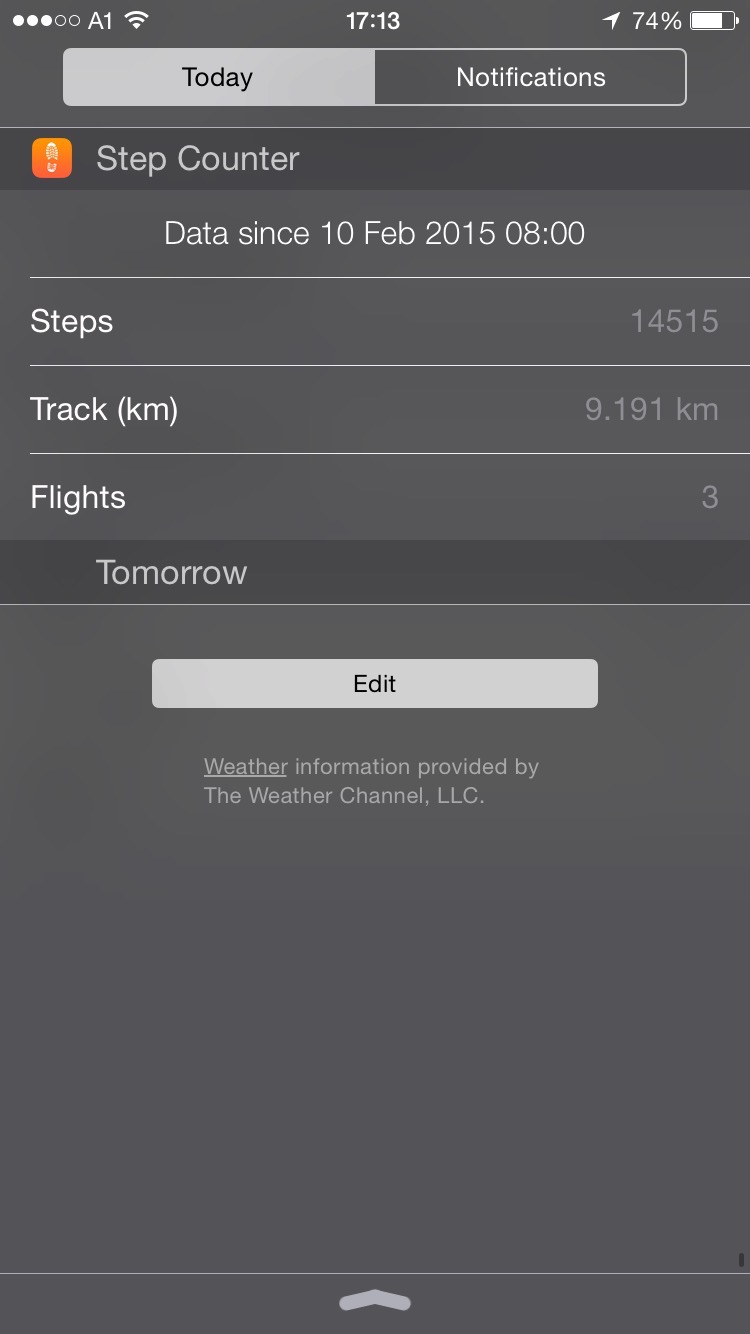
Task: Expand the Tomorrow section
Action: (170, 572)
